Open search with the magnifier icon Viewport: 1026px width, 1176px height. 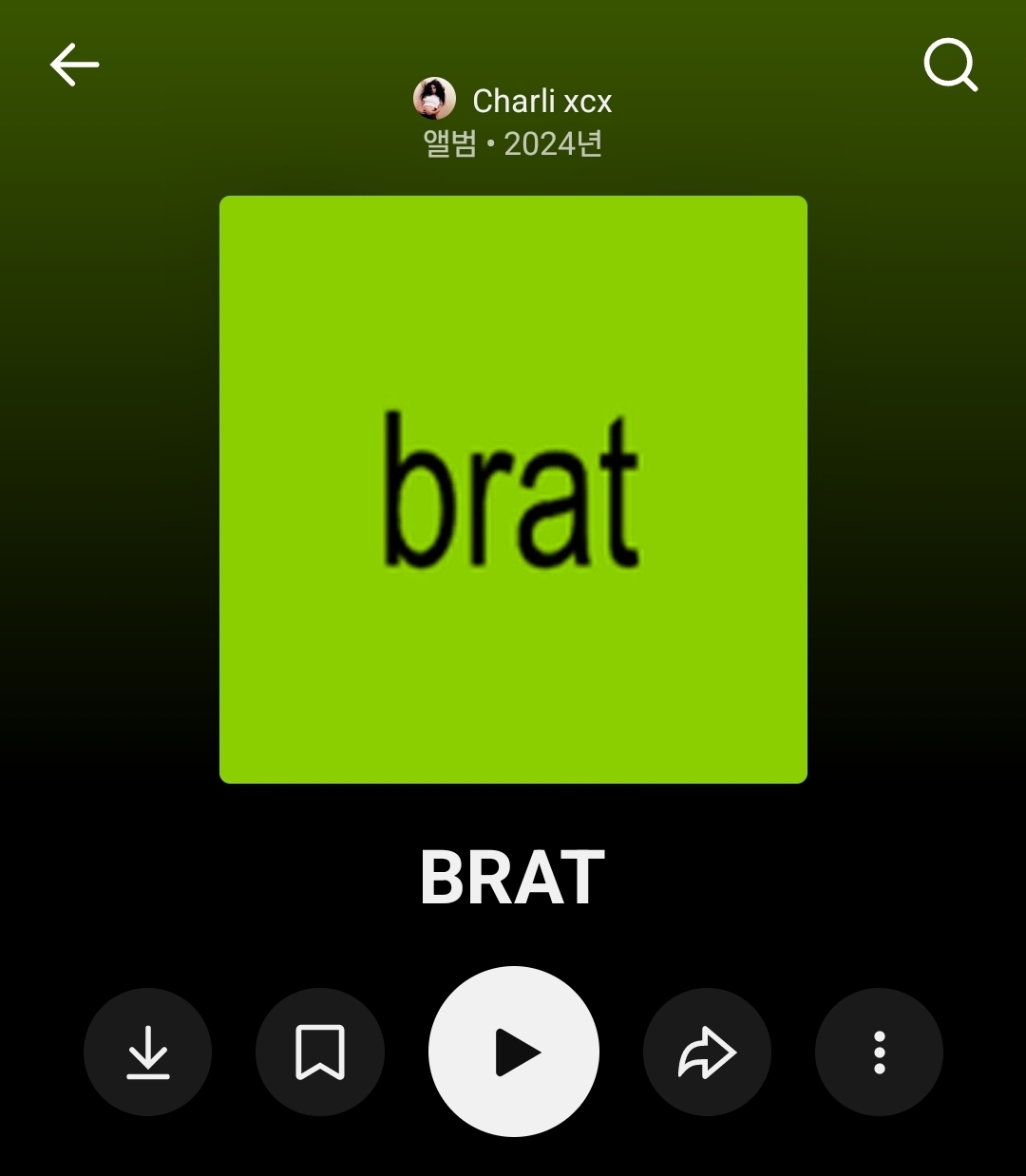point(950,66)
